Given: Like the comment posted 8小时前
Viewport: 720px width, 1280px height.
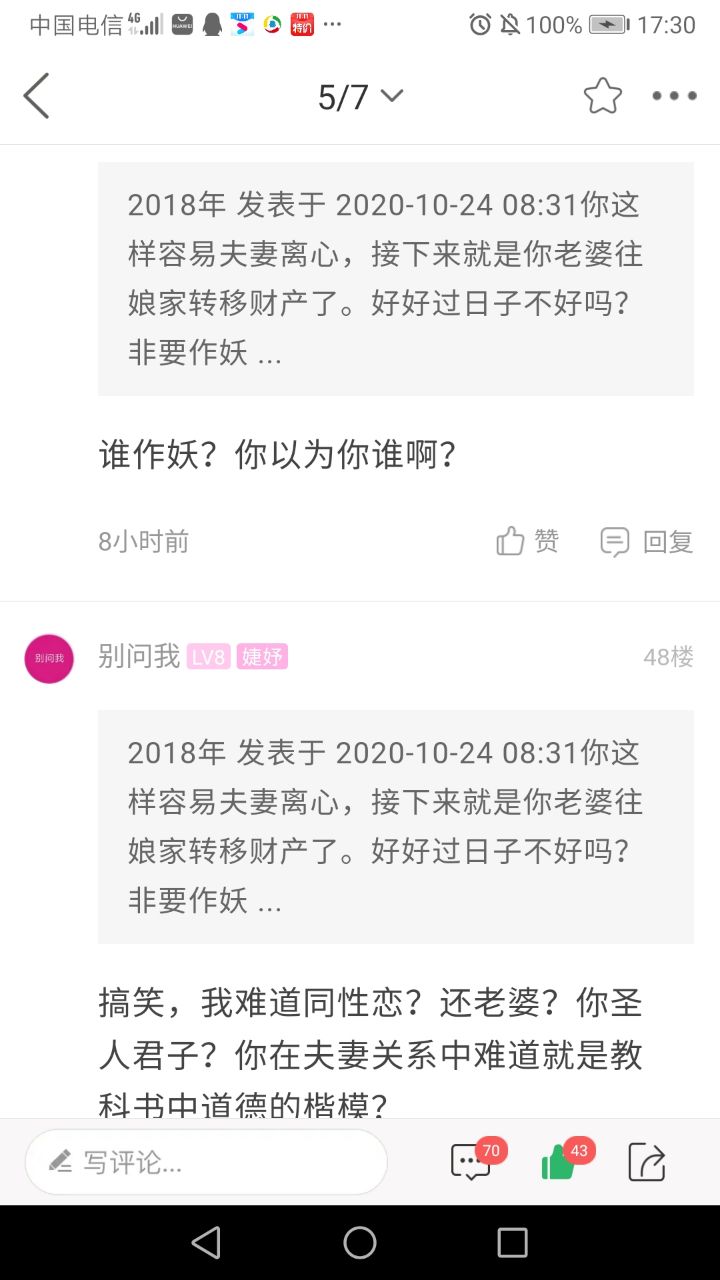Looking at the screenshot, I should pyautogui.click(x=528, y=542).
